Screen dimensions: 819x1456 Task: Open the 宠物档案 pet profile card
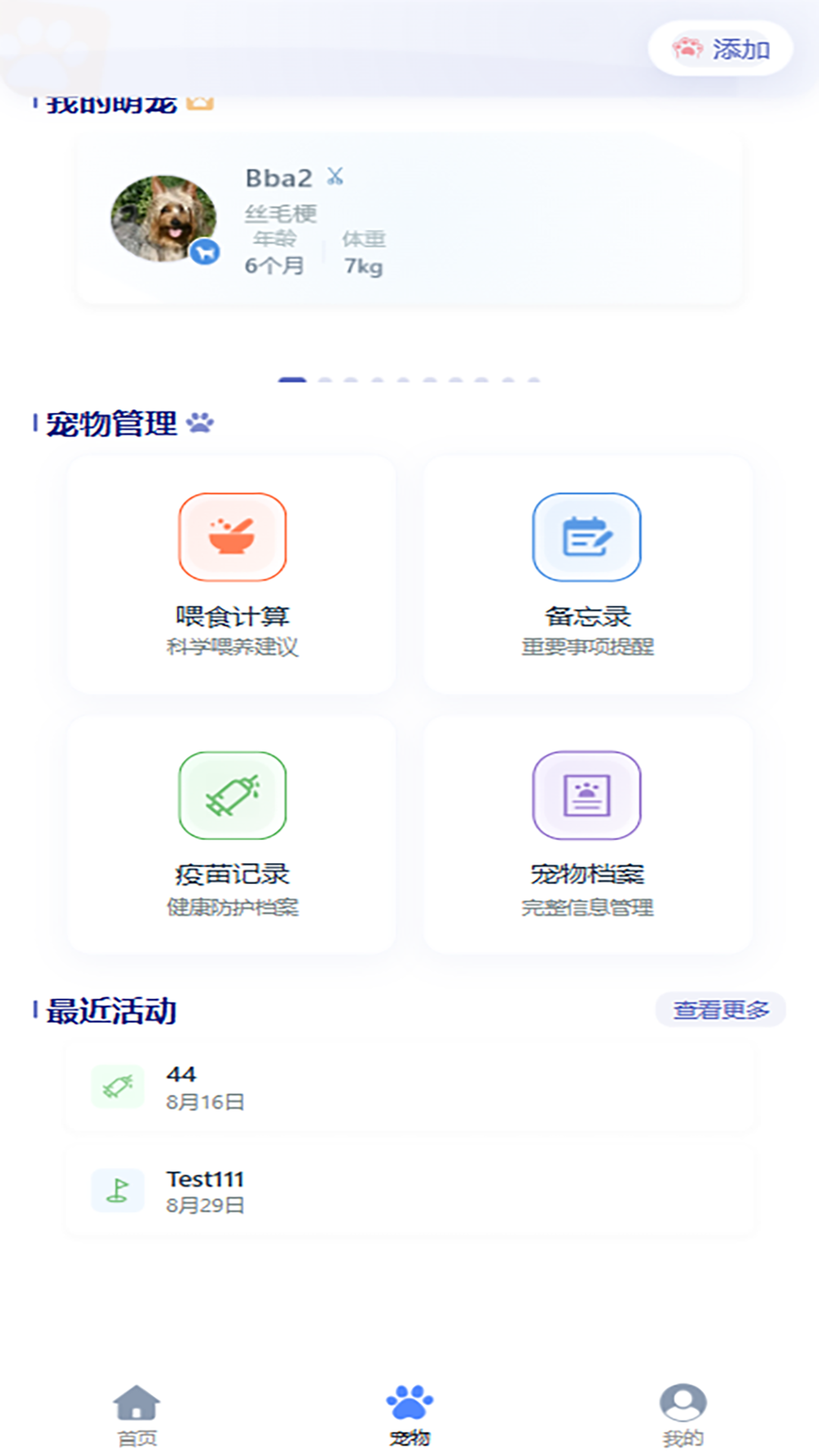coord(587,834)
